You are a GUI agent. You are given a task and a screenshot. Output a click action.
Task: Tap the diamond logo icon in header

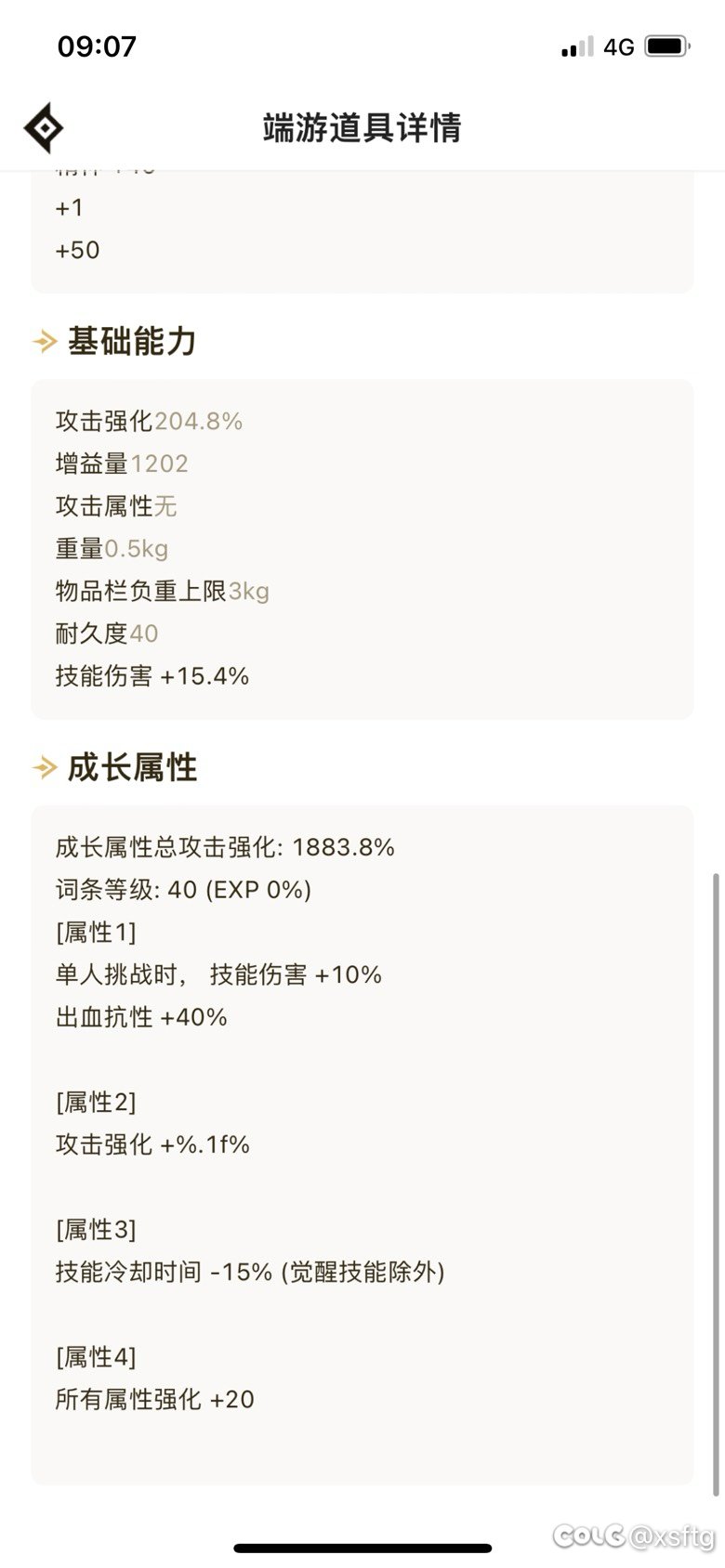point(44,127)
